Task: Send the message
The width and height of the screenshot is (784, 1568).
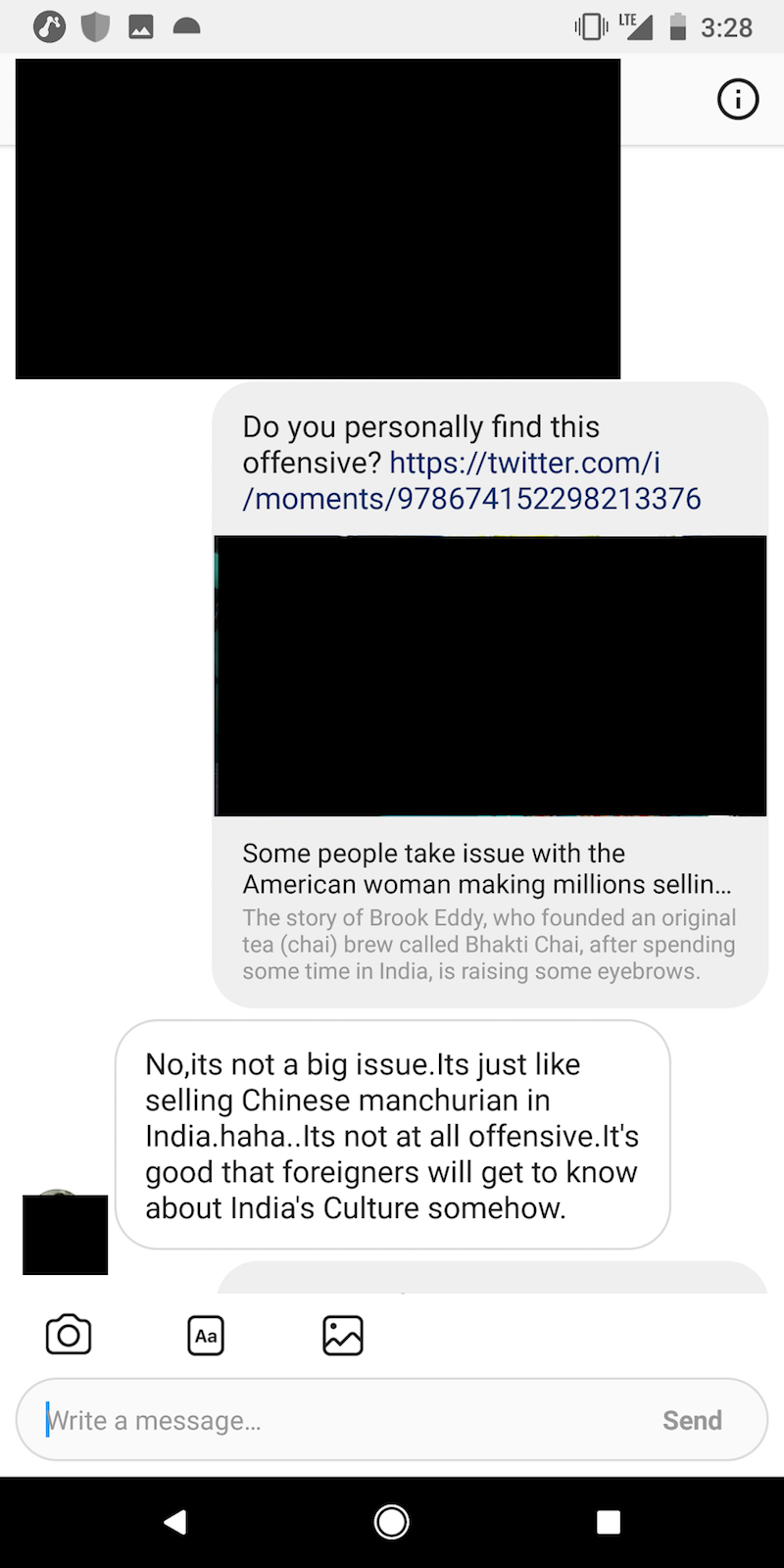Action: [x=692, y=1420]
